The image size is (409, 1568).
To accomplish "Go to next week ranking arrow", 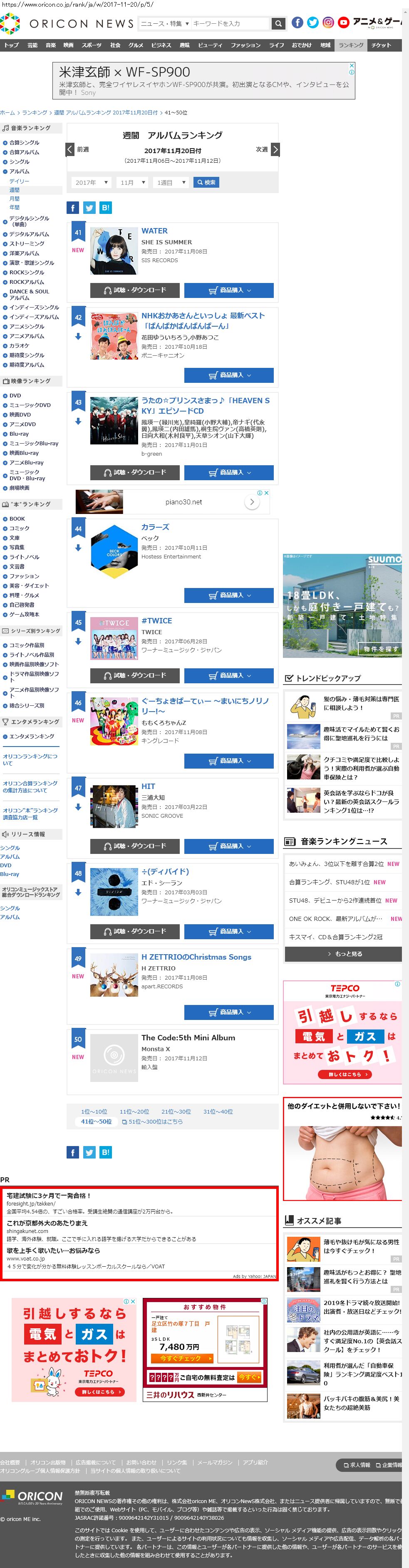I will click(x=275, y=149).
